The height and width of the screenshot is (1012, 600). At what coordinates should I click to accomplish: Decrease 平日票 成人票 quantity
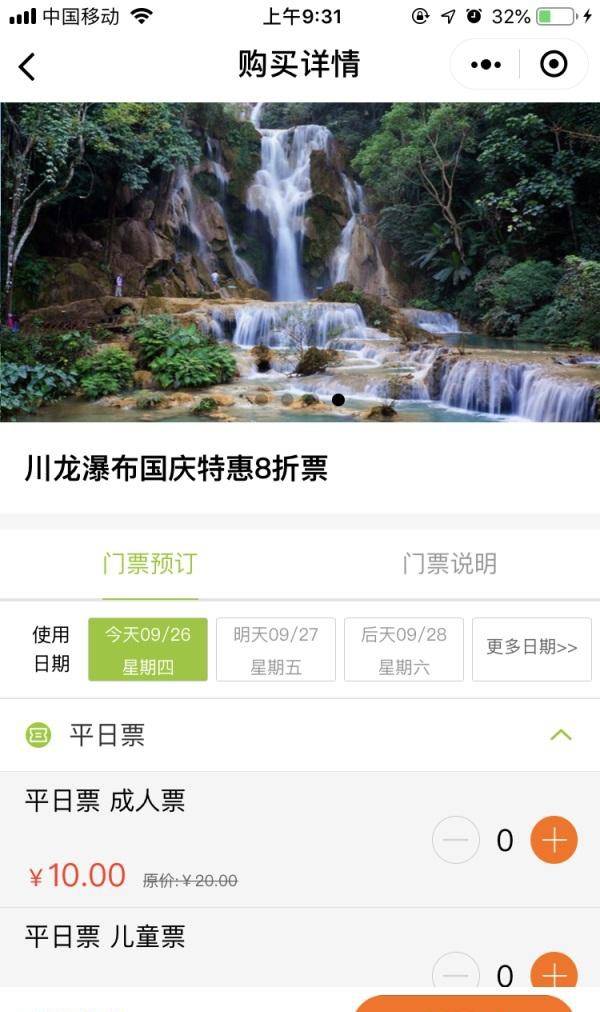pyautogui.click(x=456, y=840)
